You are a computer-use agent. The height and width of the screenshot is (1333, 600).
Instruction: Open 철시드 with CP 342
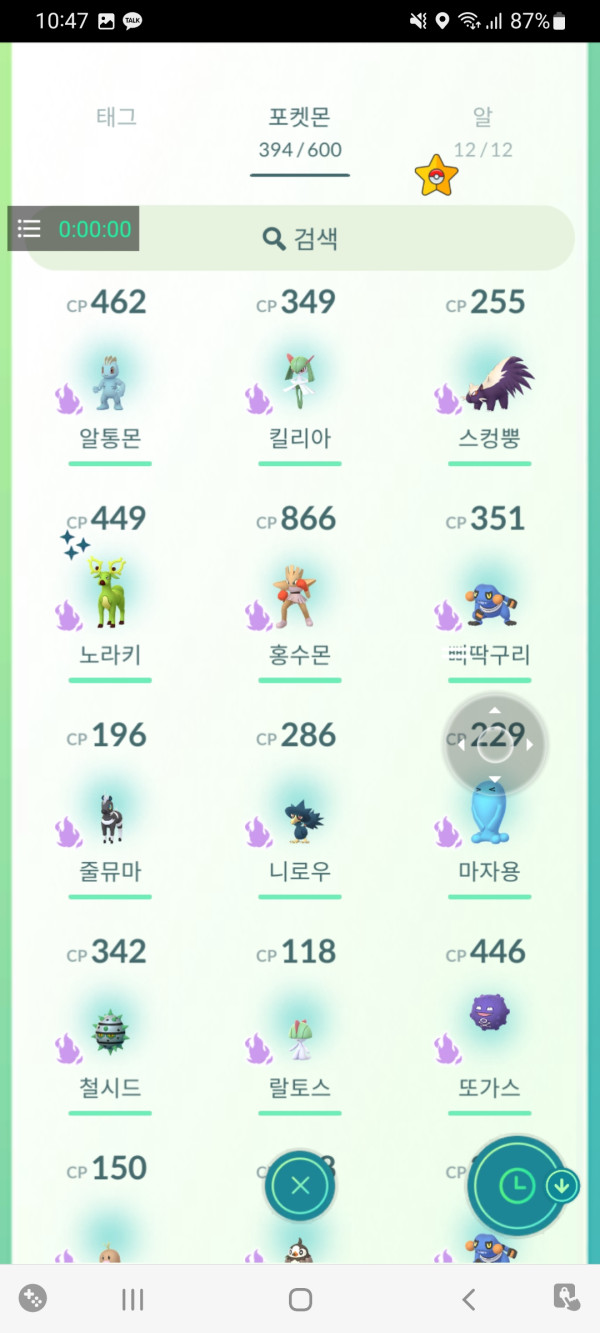pyautogui.click(x=110, y=1034)
